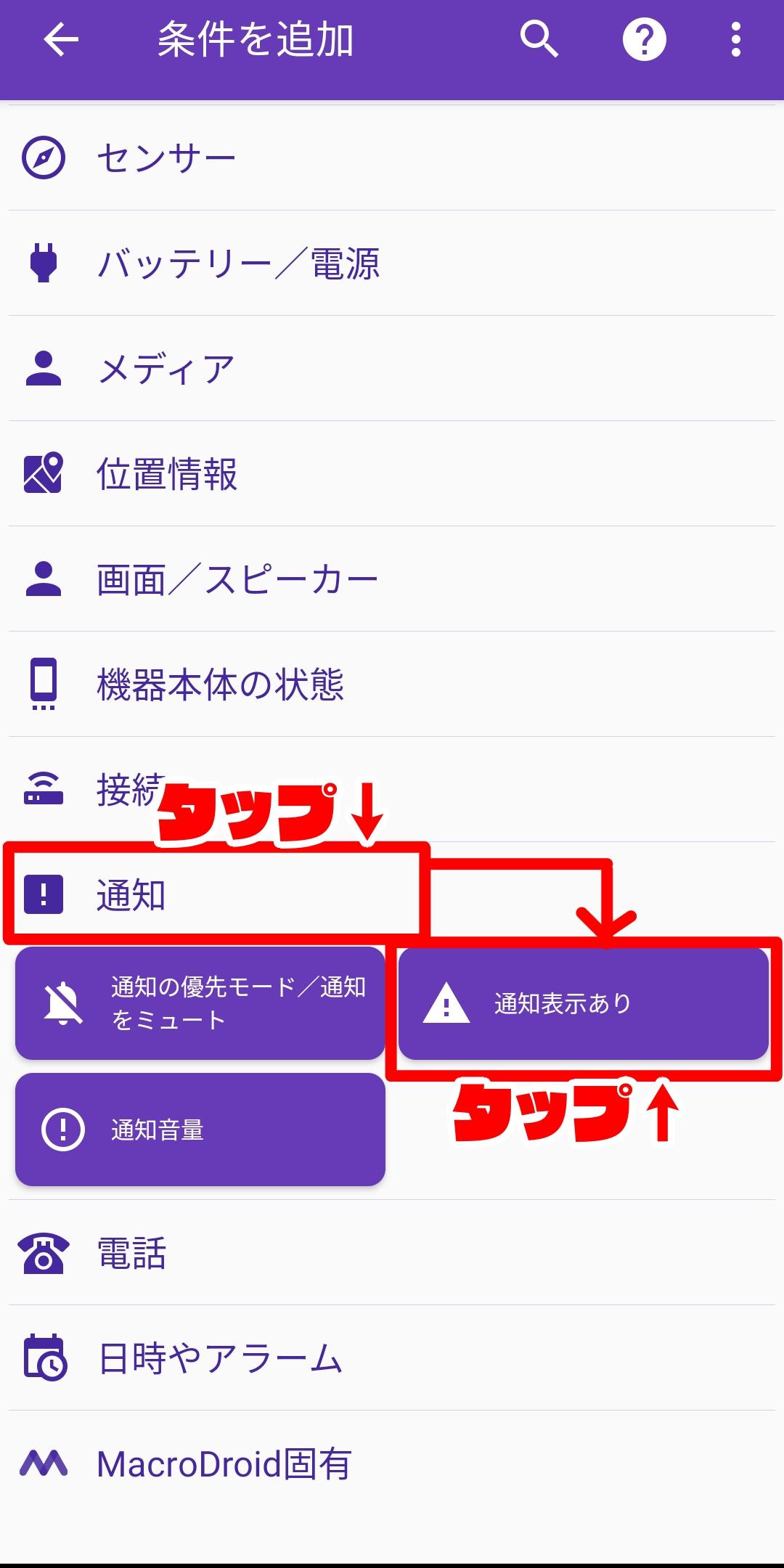This screenshot has width=784, height=1568.
Task: Expand the MacroDroid固有 category
Action: (392, 1463)
